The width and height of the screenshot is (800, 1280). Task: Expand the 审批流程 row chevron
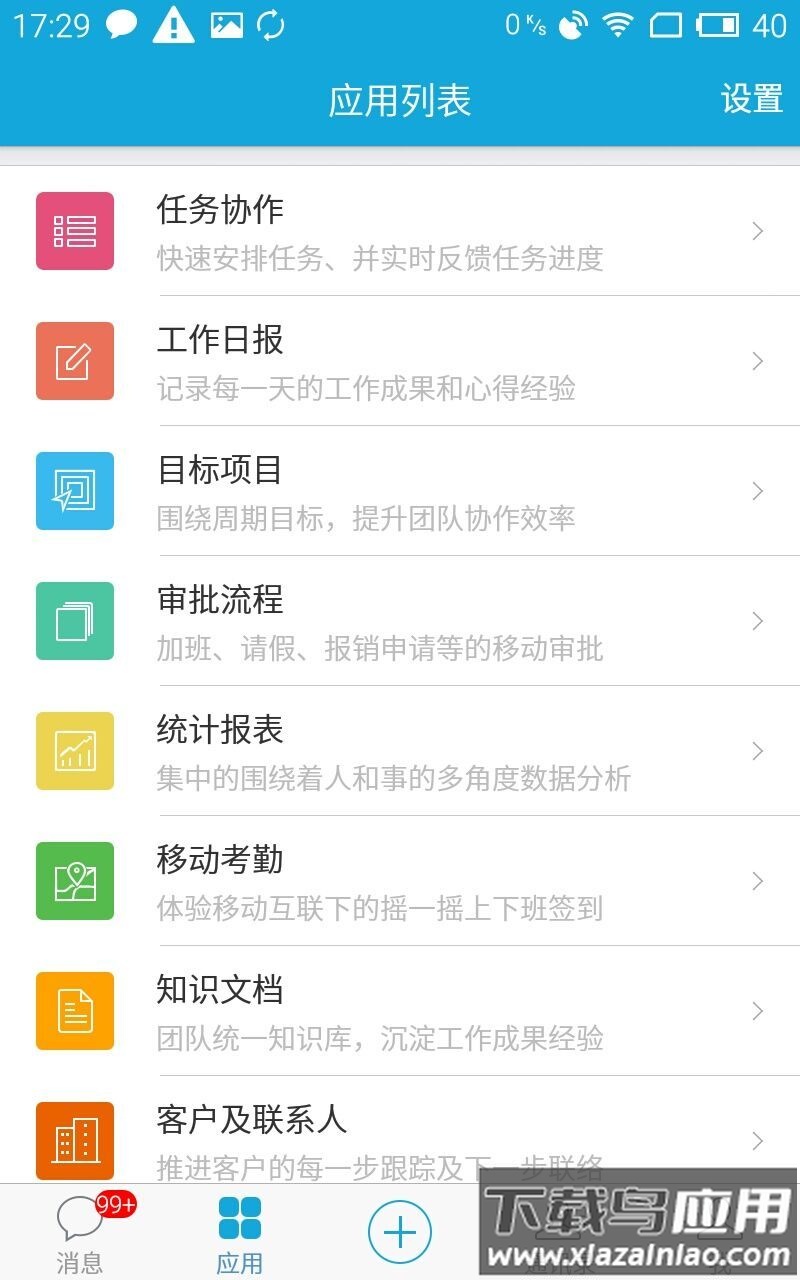tap(758, 621)
